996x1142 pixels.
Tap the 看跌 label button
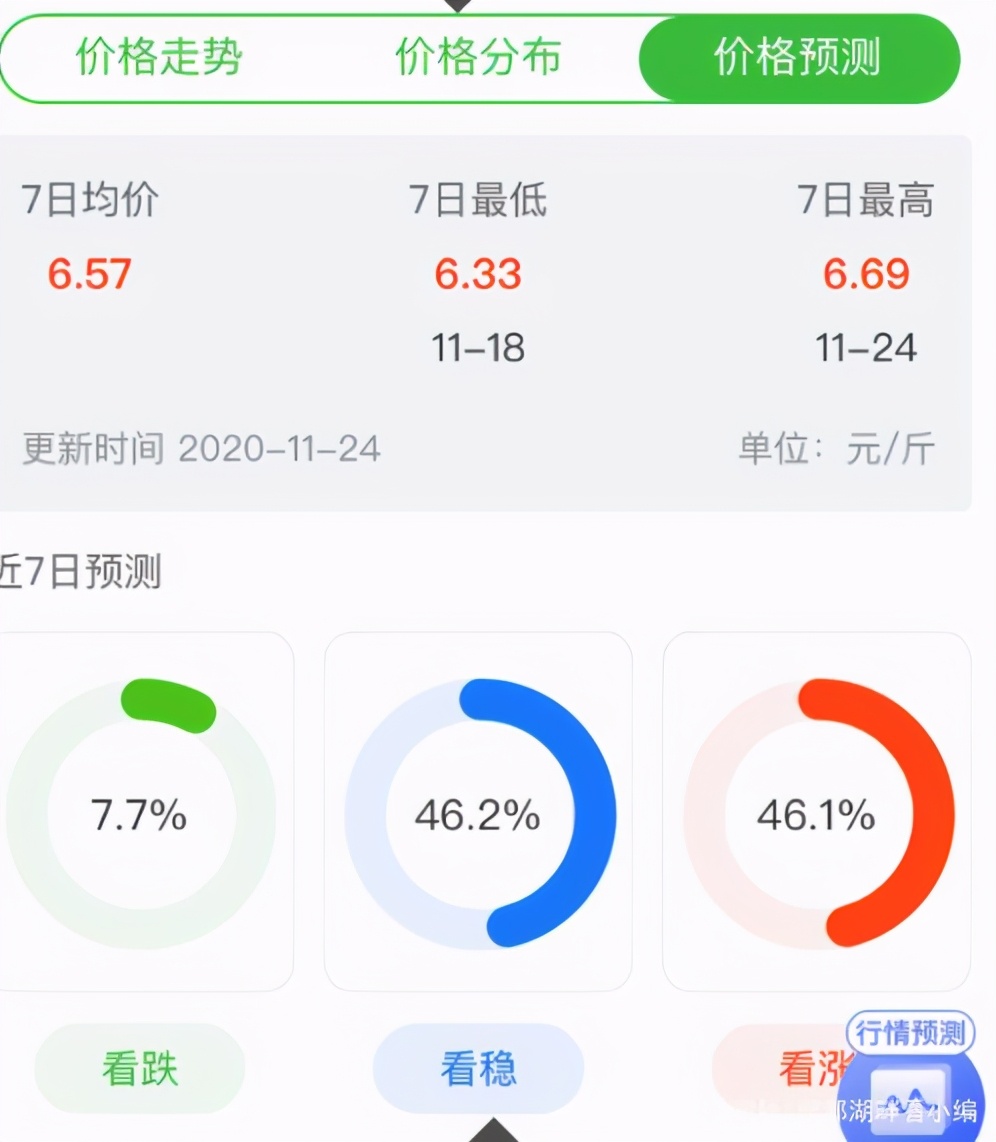click(139, 1068)
